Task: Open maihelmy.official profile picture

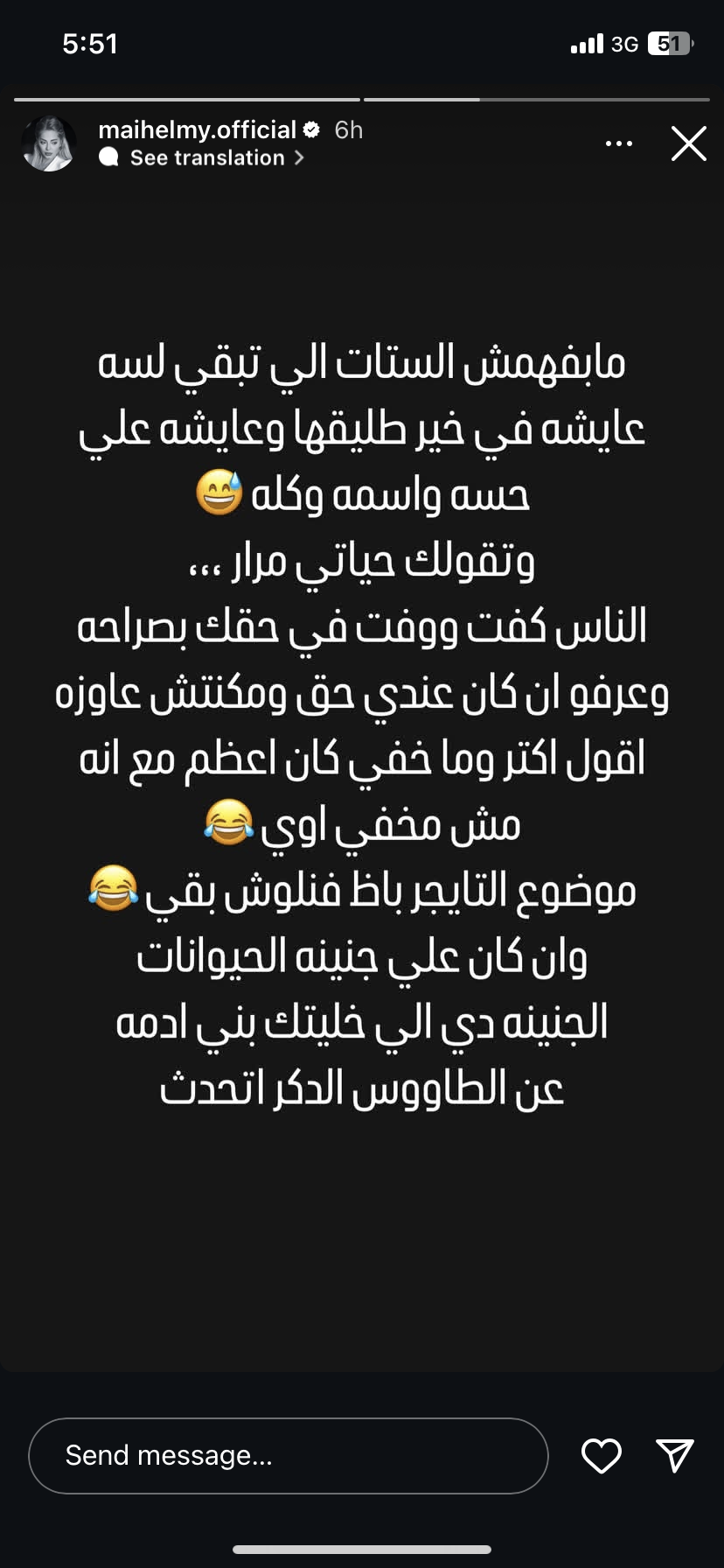Action: (x=49, y=143)
